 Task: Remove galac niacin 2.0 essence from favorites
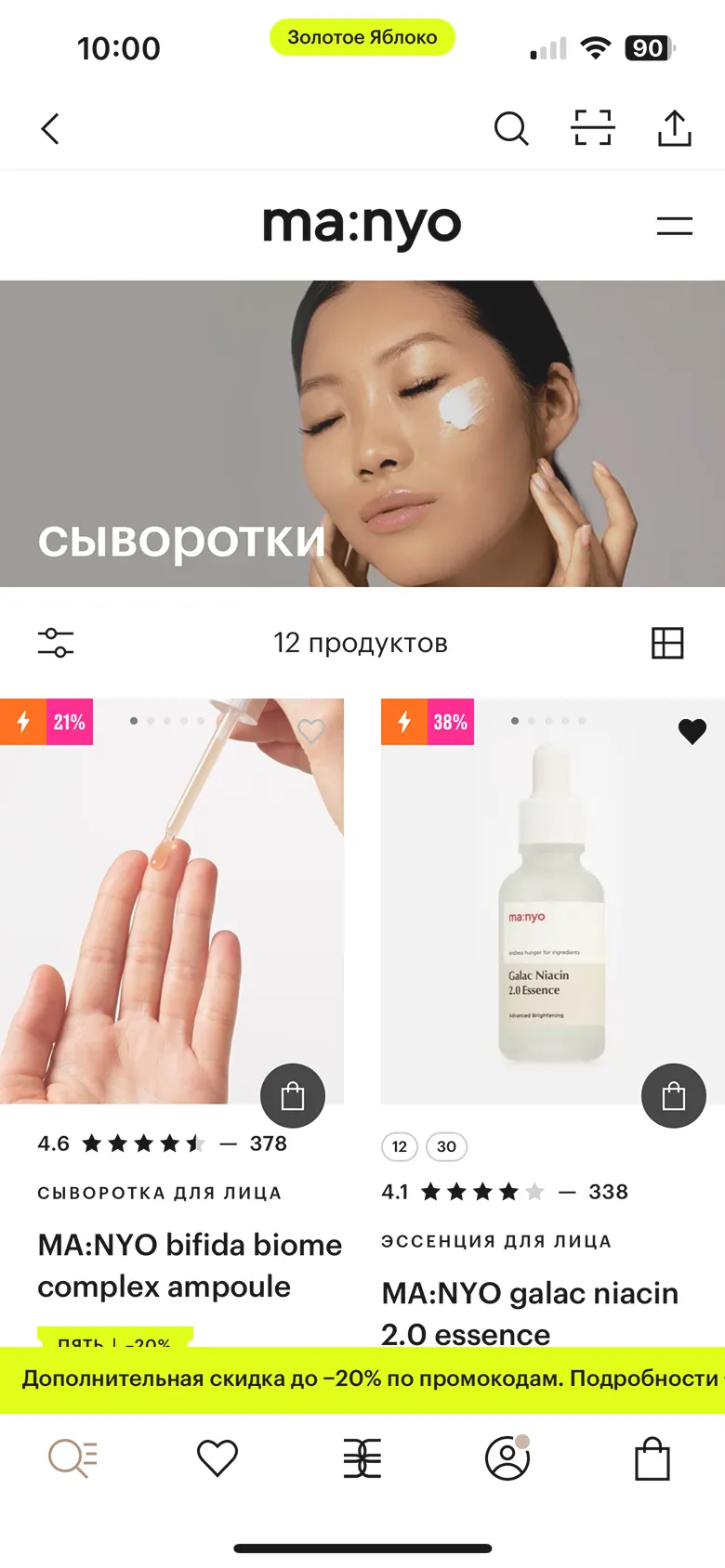pyautogui.click(x=692, y=732)
